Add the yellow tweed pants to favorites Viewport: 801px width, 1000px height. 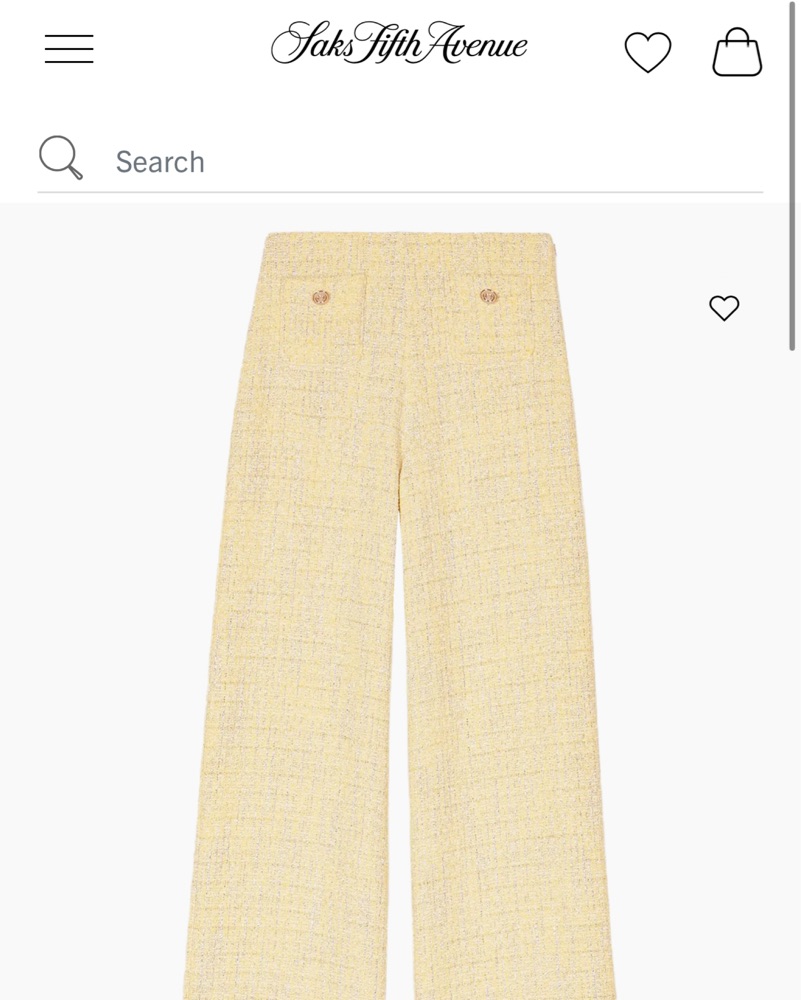coord(724,308)
